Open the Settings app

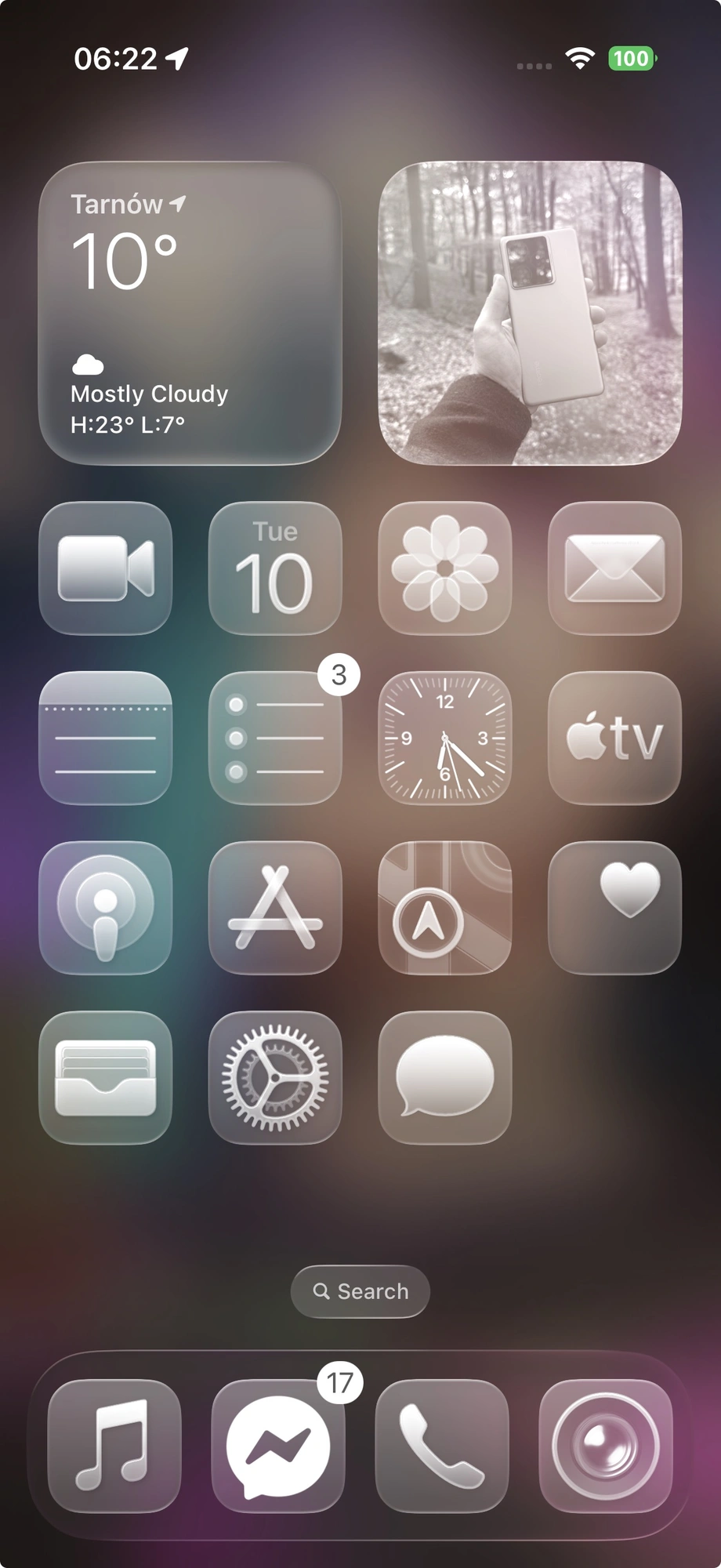pyautogui.click(x=275, y=1077)
